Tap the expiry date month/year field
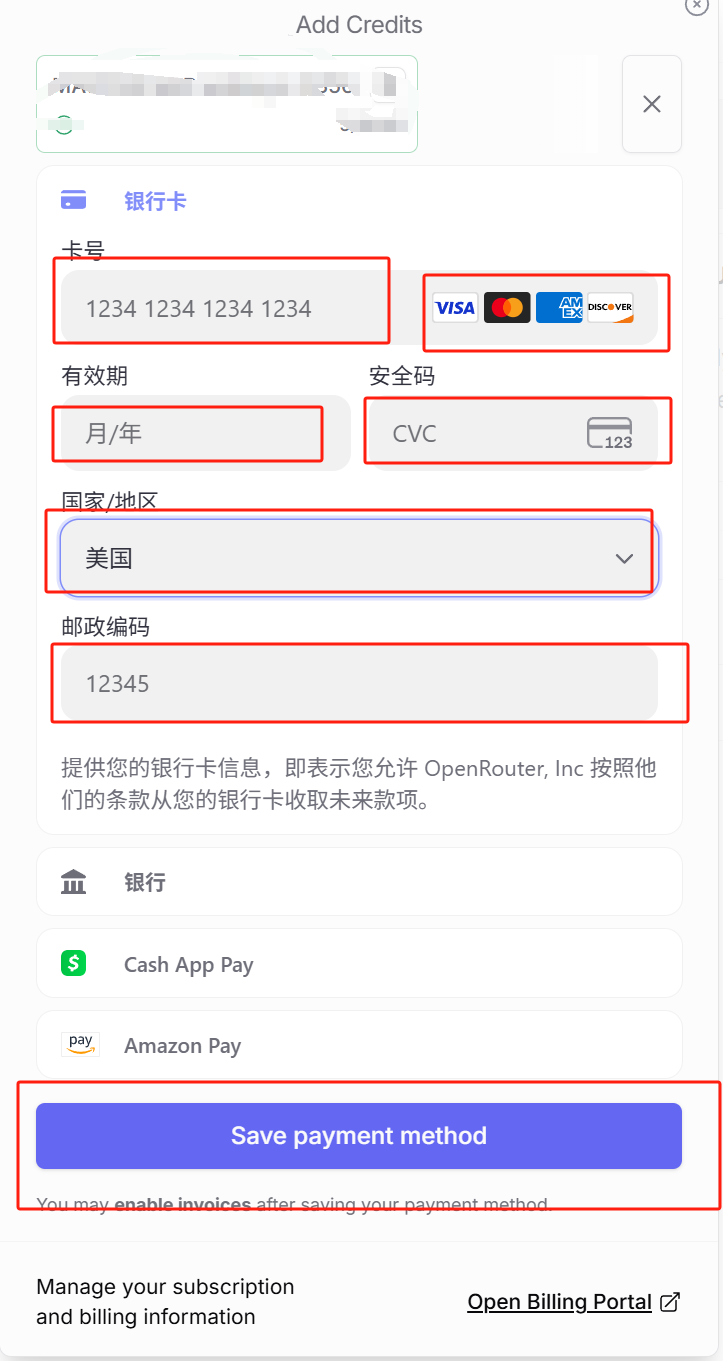The width and height of the screenshot is (723, 1361). [190, 433]
